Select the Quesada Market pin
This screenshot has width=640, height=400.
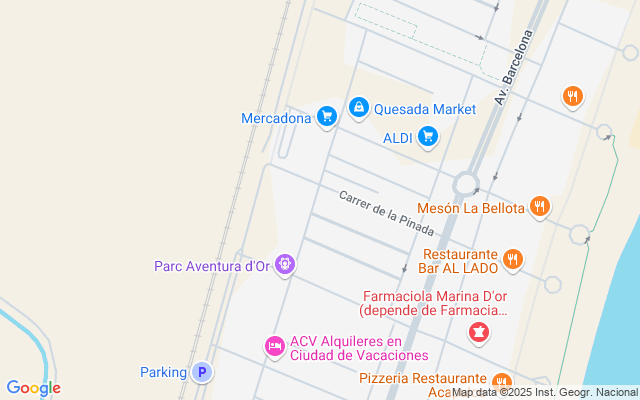pos(358,106)
